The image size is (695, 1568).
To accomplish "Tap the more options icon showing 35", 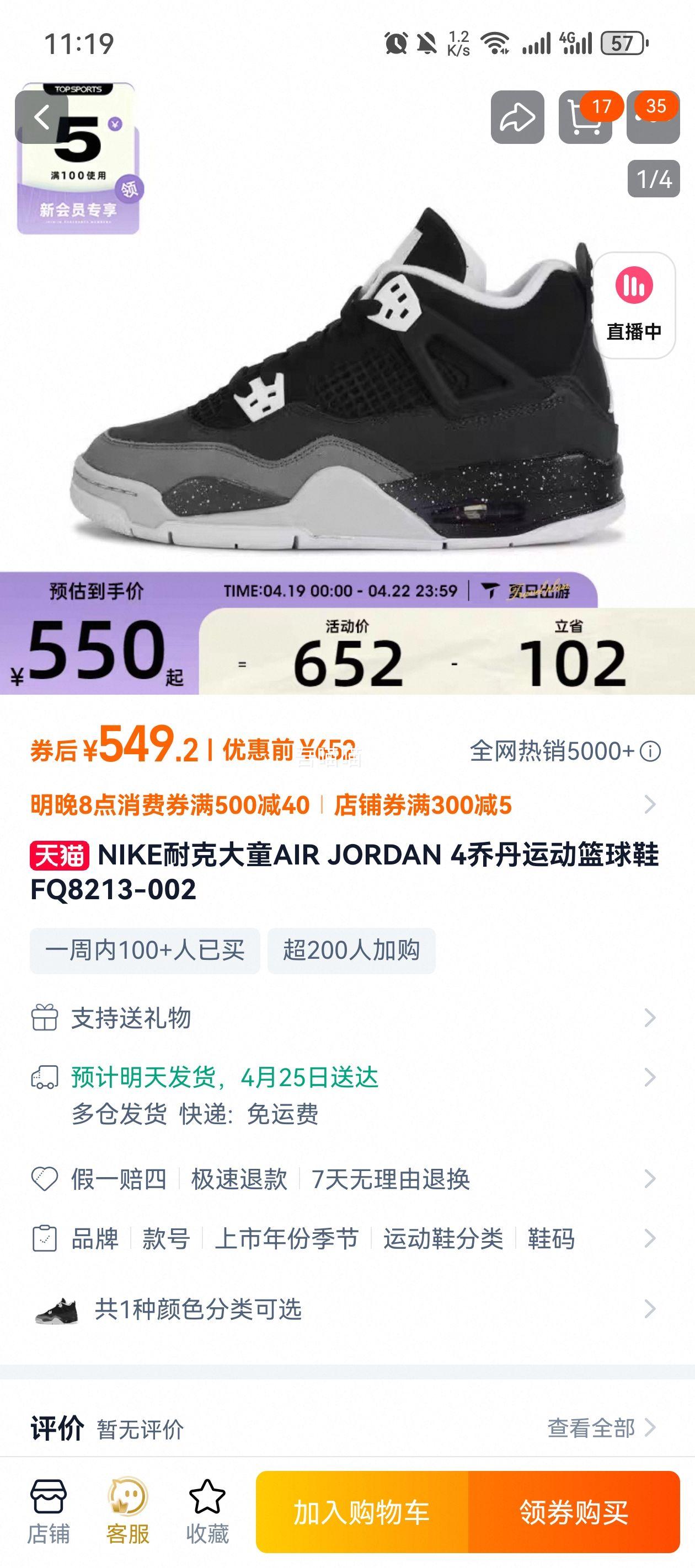I will [x=652, y=116].
